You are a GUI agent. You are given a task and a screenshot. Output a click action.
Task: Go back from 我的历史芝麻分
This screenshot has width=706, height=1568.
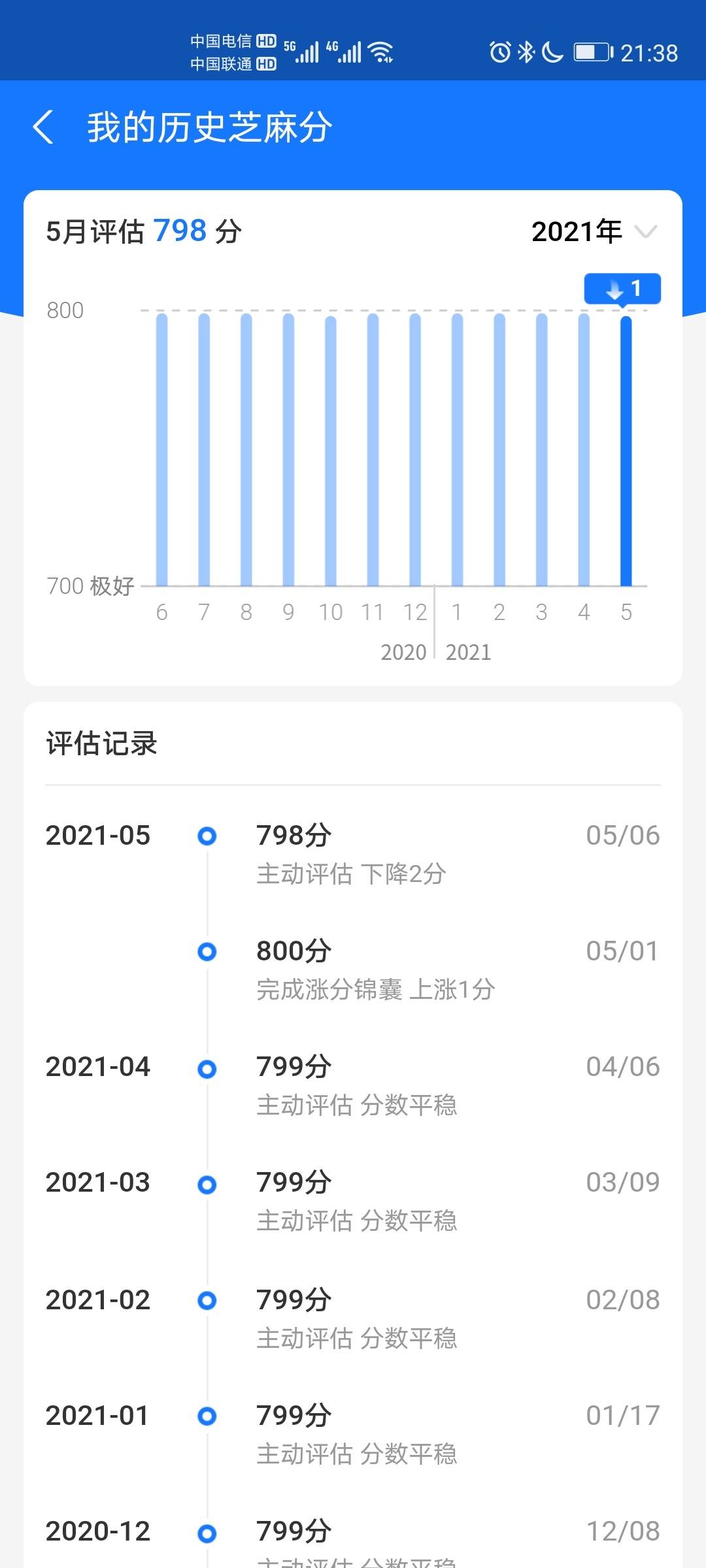pos(43,127)
